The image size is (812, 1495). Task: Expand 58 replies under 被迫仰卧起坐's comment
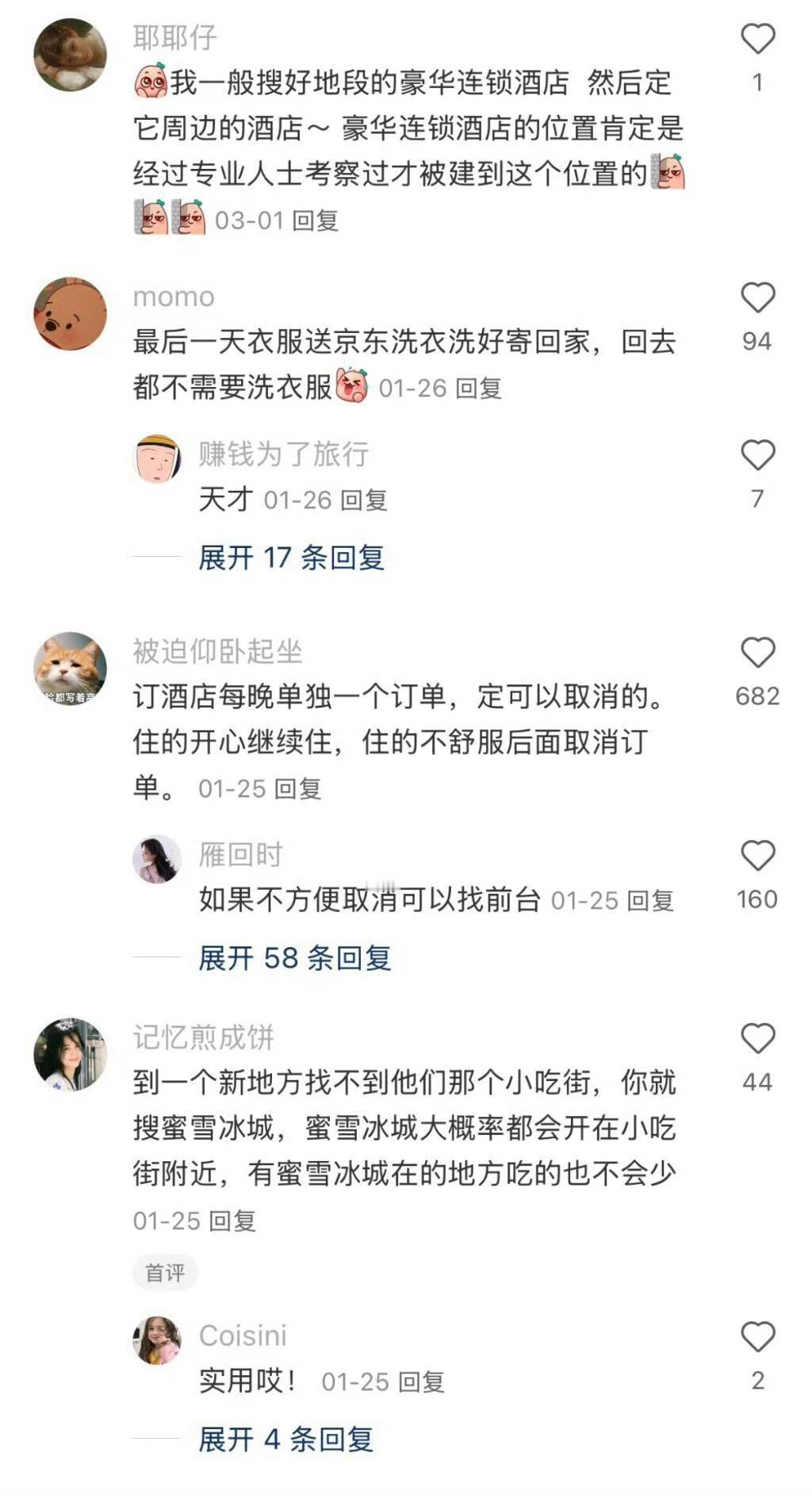[x=295, y=960]
